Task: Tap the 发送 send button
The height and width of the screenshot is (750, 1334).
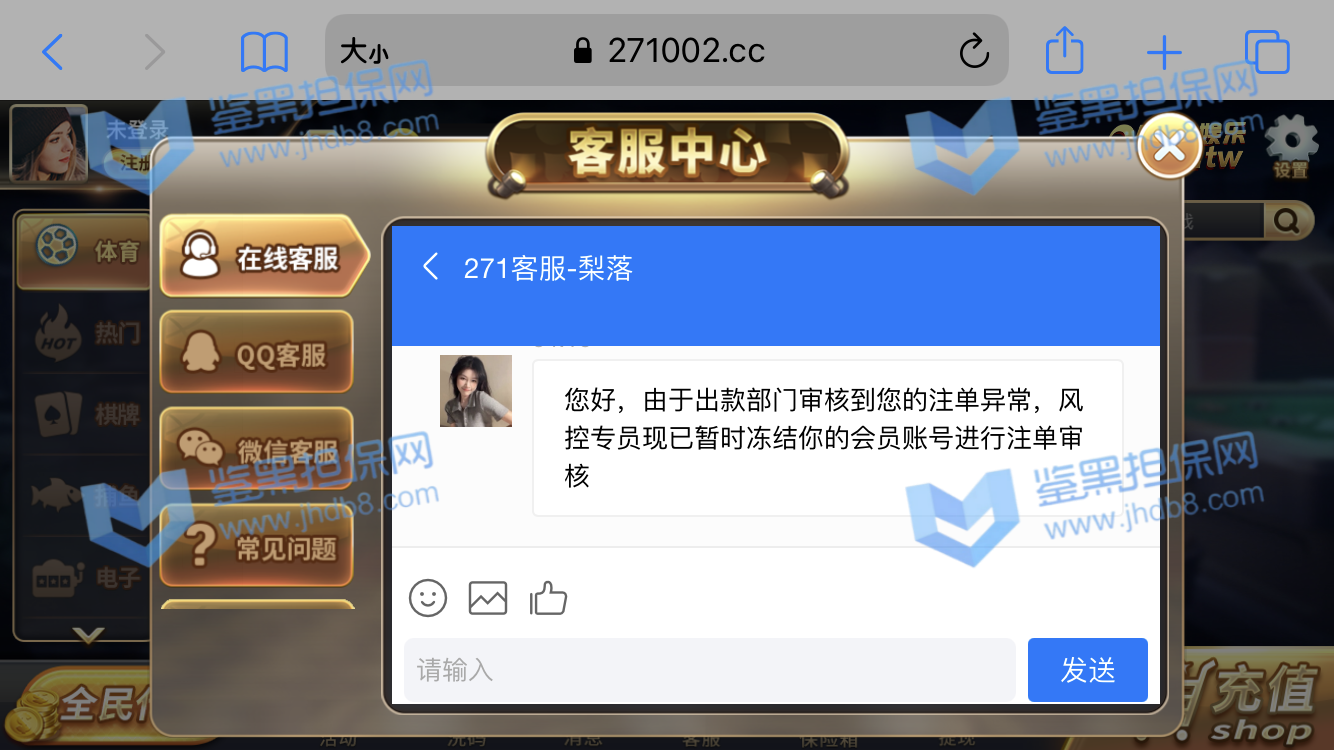Action: 1087,670
